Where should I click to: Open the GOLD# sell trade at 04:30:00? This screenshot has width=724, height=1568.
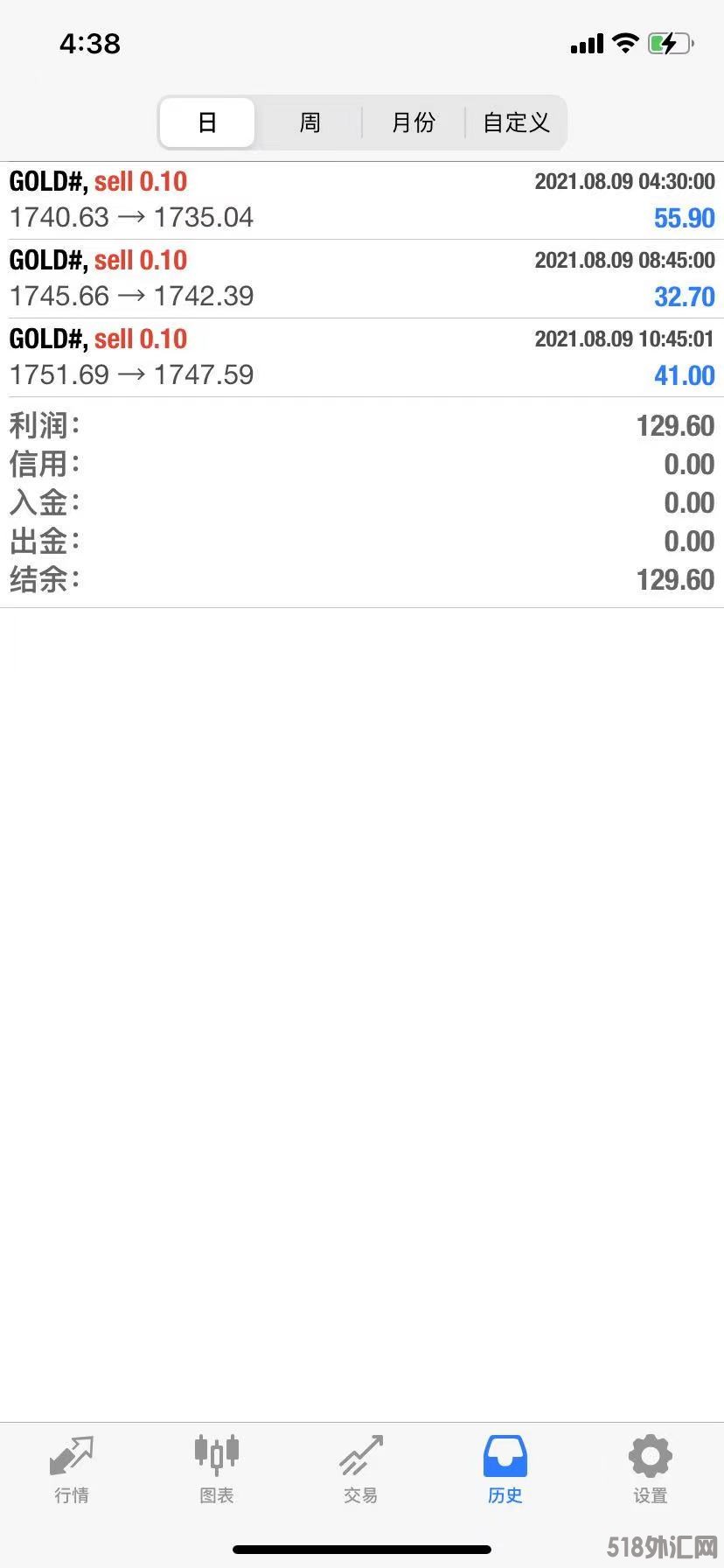[x=362, y=200]
